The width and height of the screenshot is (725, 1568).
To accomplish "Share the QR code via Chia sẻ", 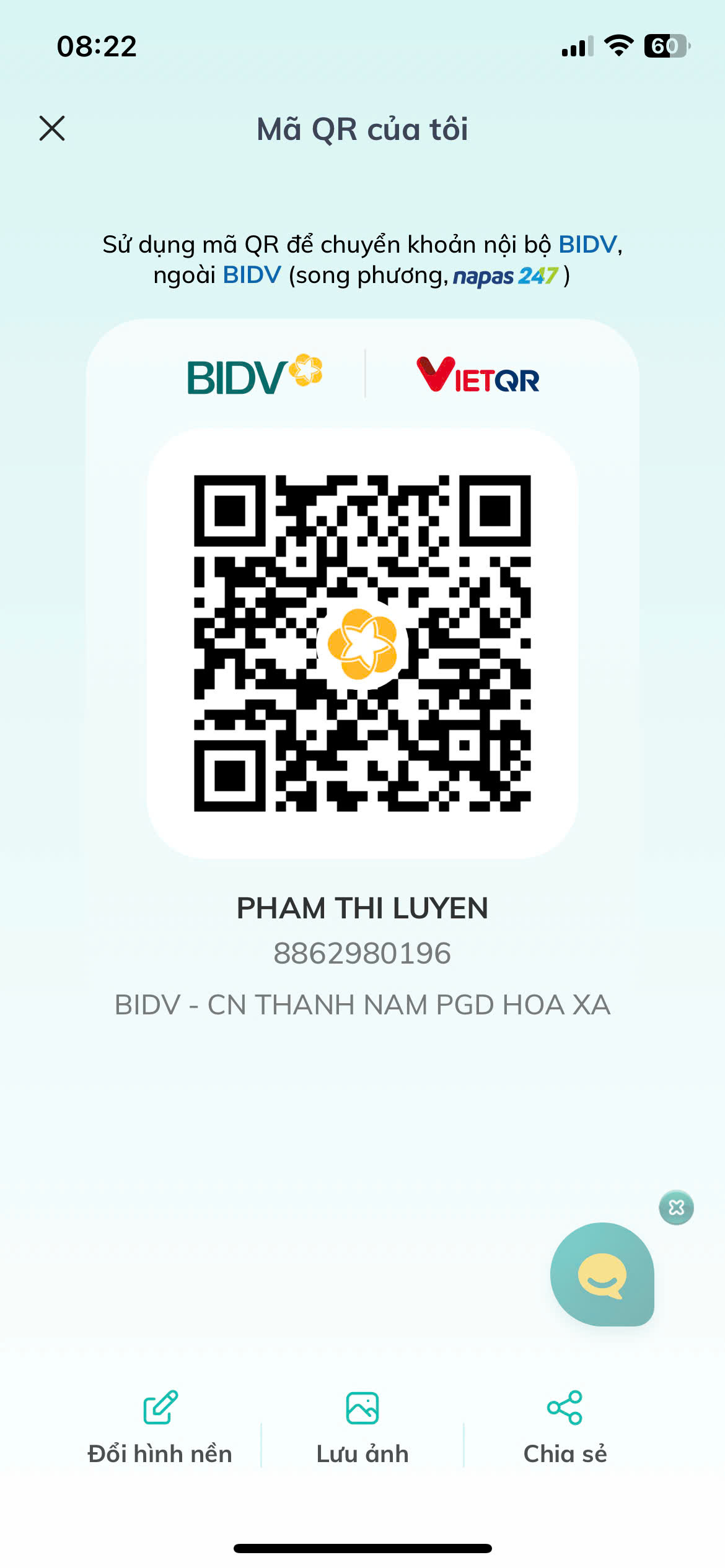I will pos(565,1427).
